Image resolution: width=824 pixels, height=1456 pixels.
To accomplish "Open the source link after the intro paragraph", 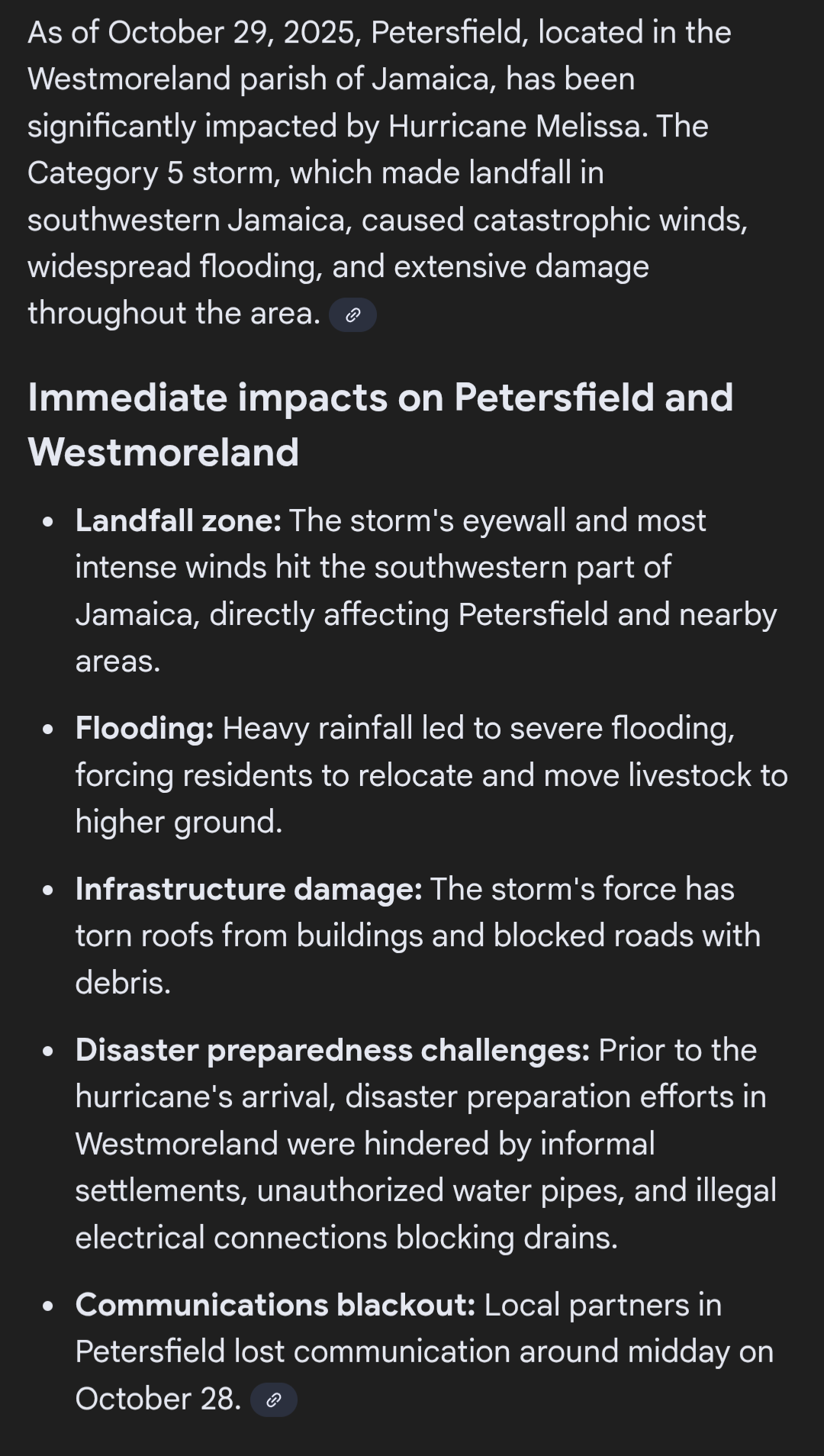I will coord(352,315).
